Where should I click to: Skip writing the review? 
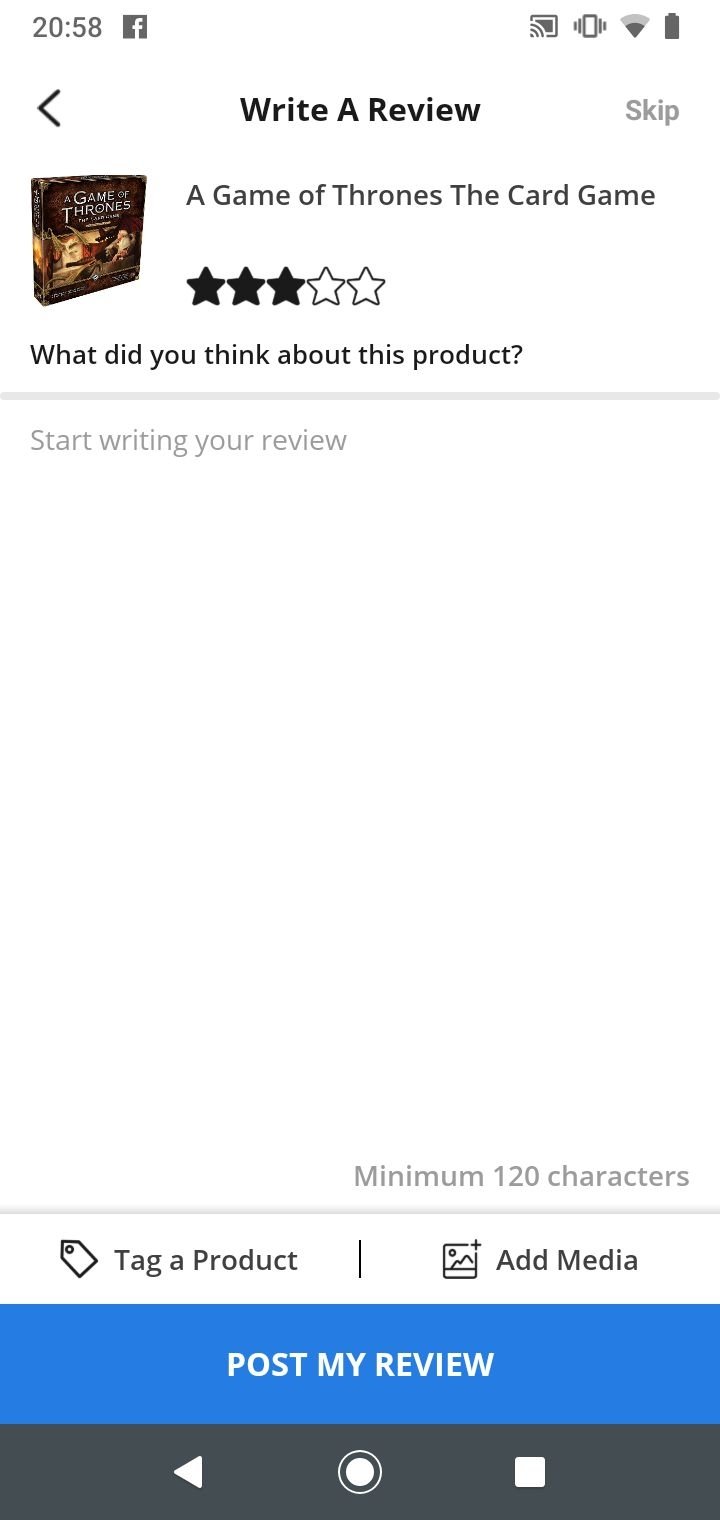coord(652,110)
